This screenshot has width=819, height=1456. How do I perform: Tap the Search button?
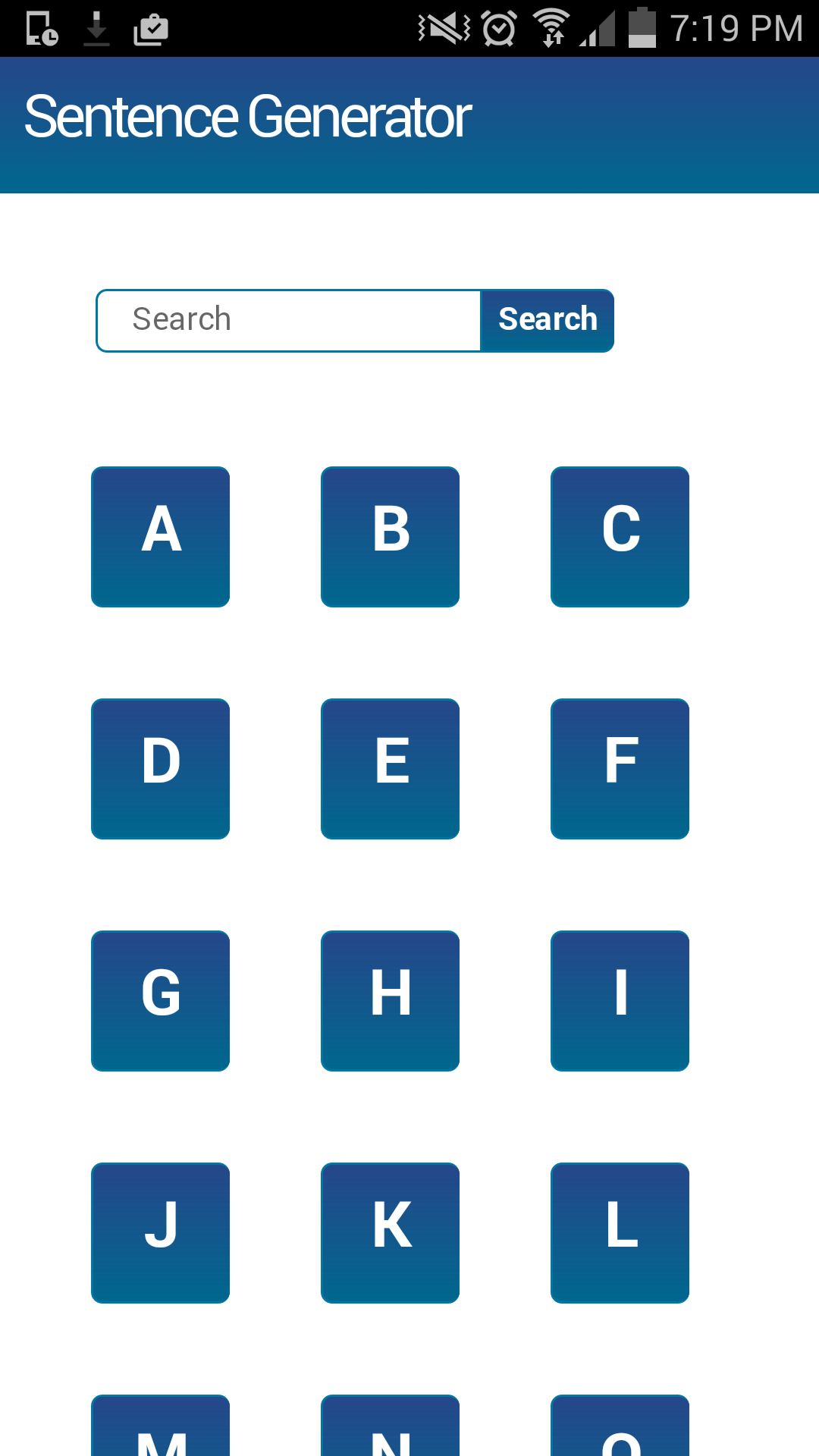[x=547, y=320]
